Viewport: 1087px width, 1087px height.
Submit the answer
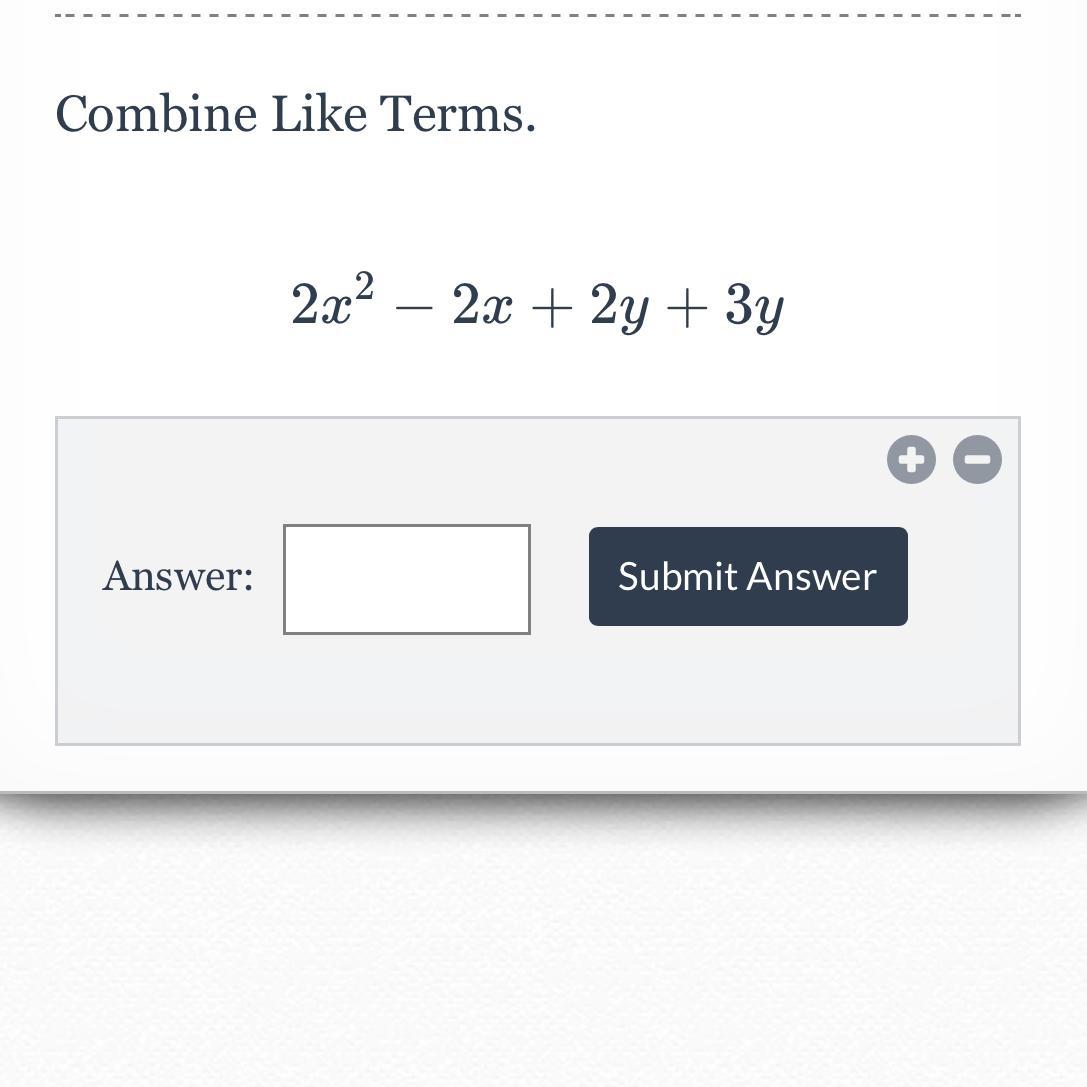[748, 576]
